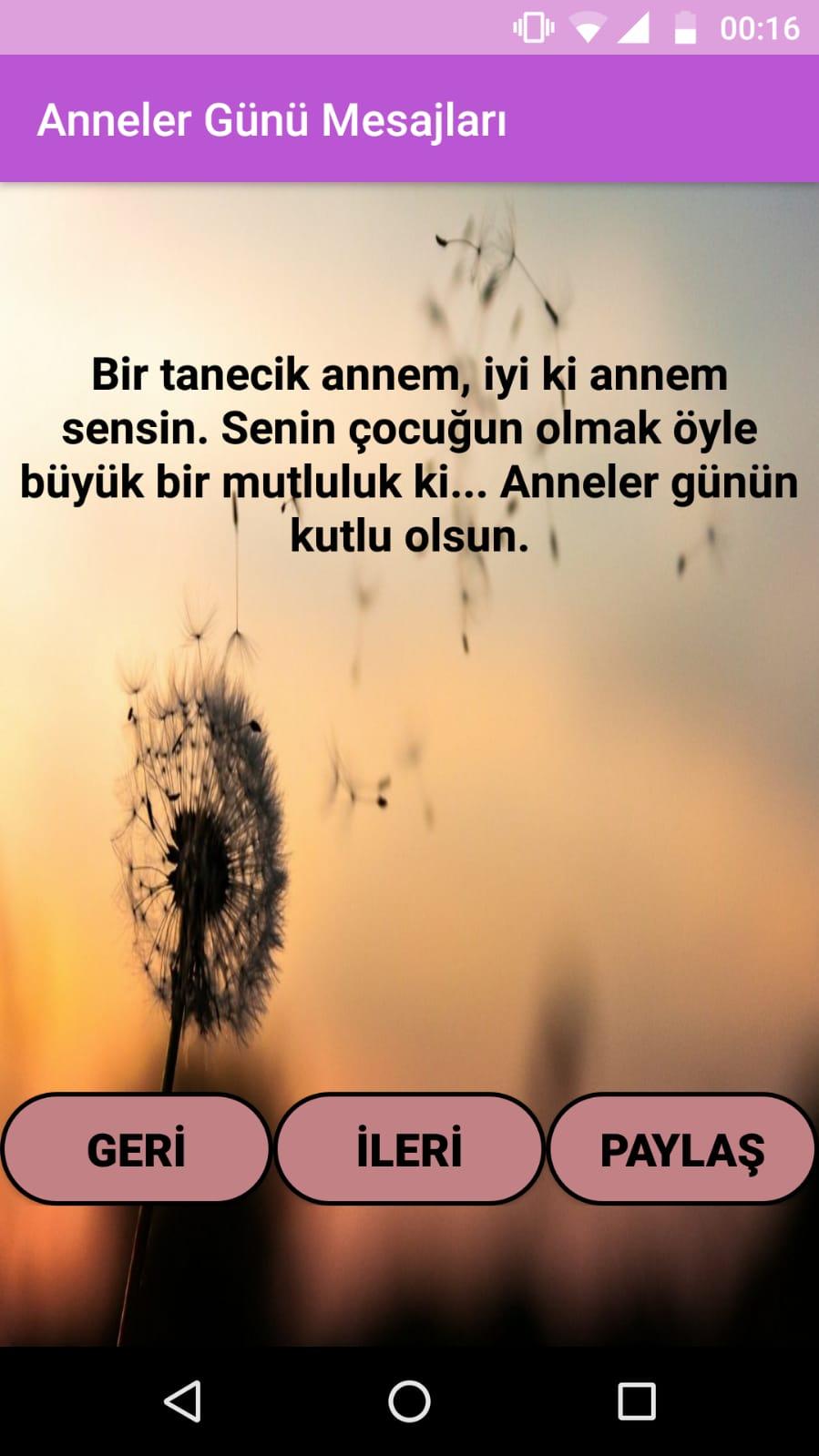The width and height of the screenshot is (819, 1456).
Task: Go to the home screen
Action: 409,1401
